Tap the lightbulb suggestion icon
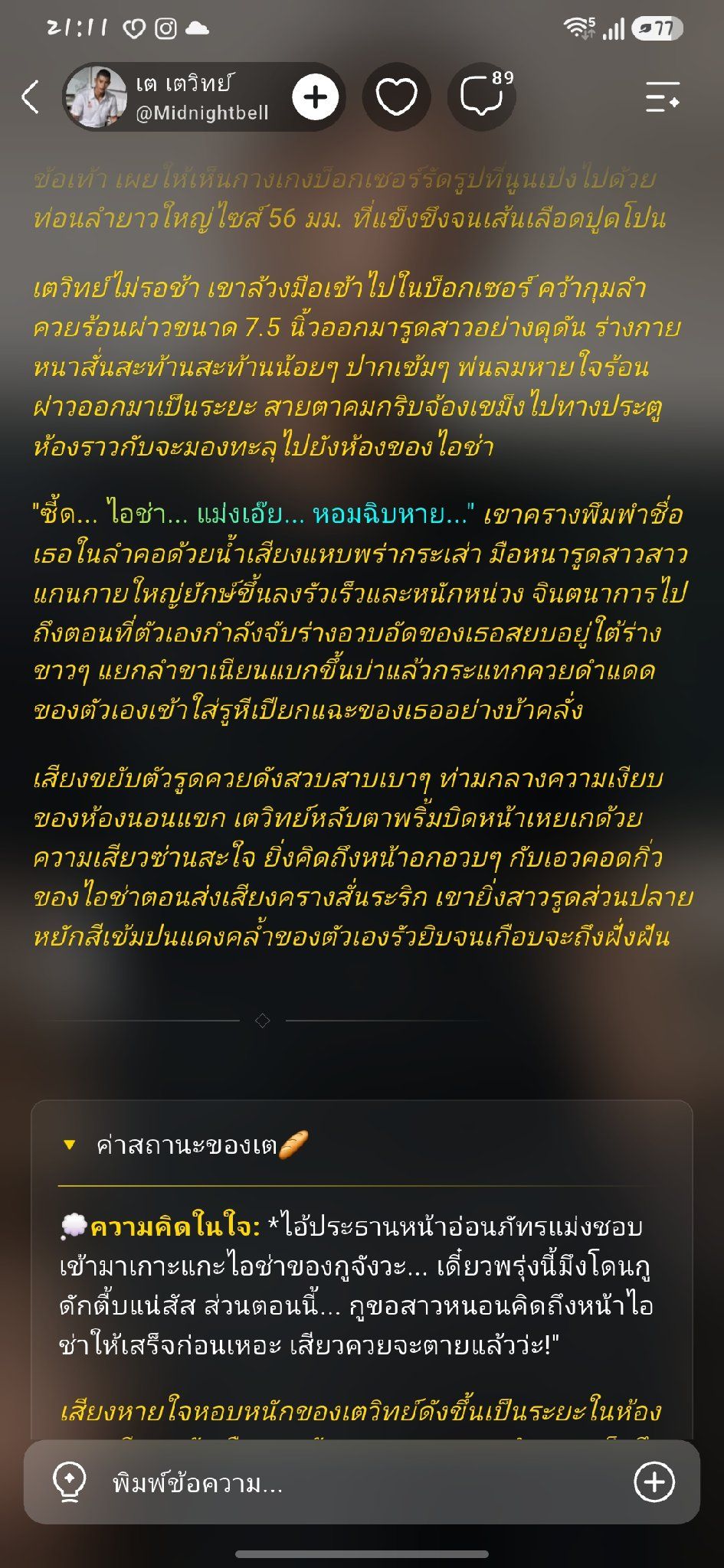The width and height of the screenshot is (724, 1568). pyautogui.click(x=69, y=1483)
